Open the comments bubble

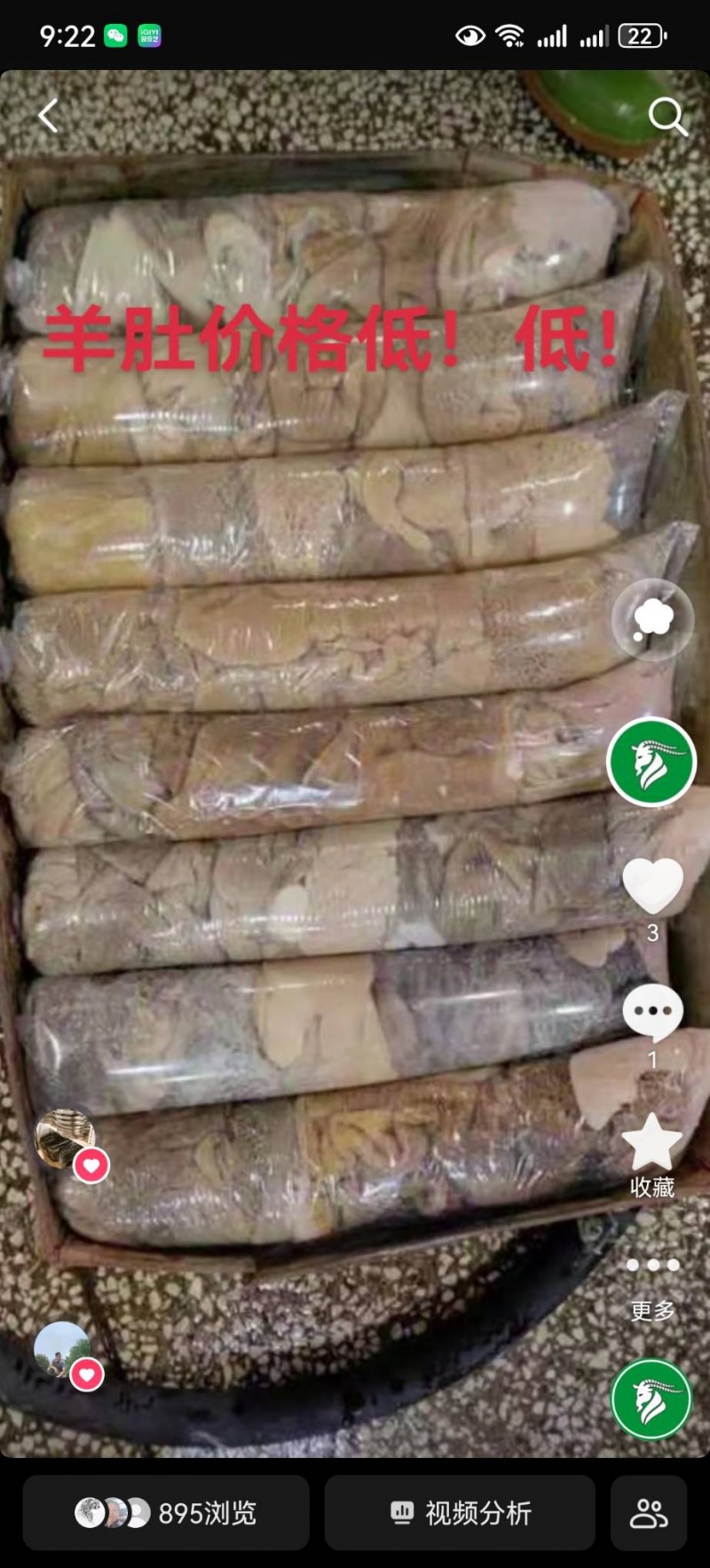click(652, 1013)
